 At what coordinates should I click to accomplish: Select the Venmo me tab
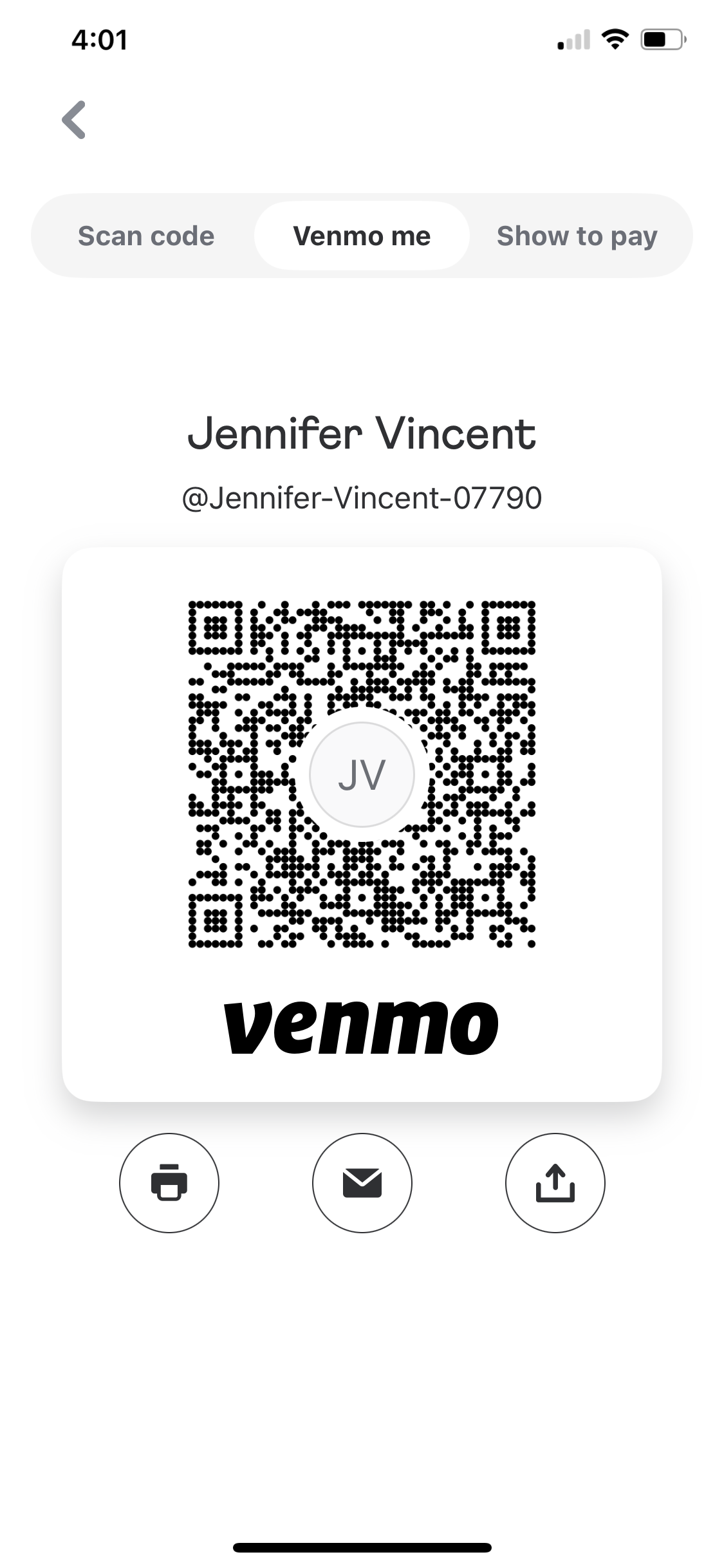click(362, 236)
